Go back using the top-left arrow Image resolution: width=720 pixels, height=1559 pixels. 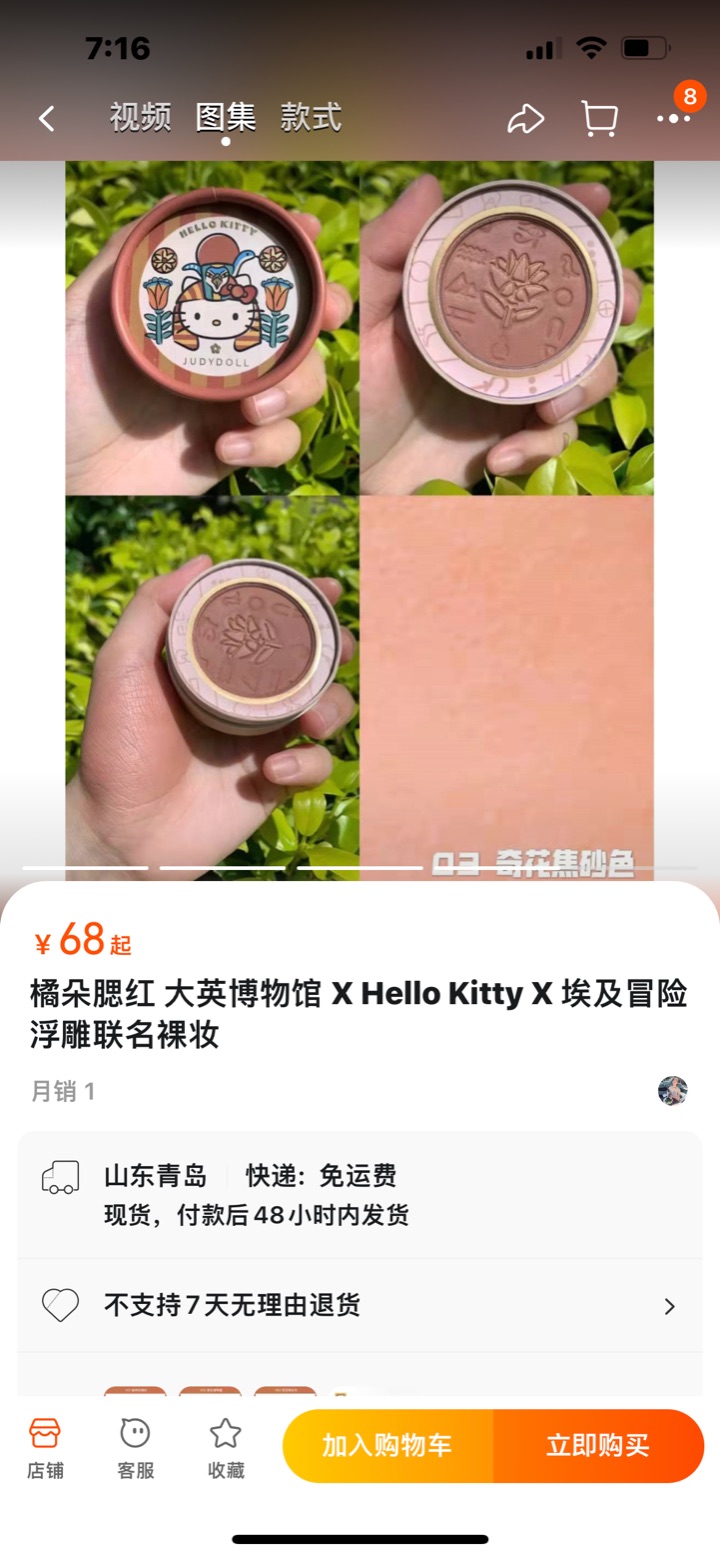pos(46,119)
